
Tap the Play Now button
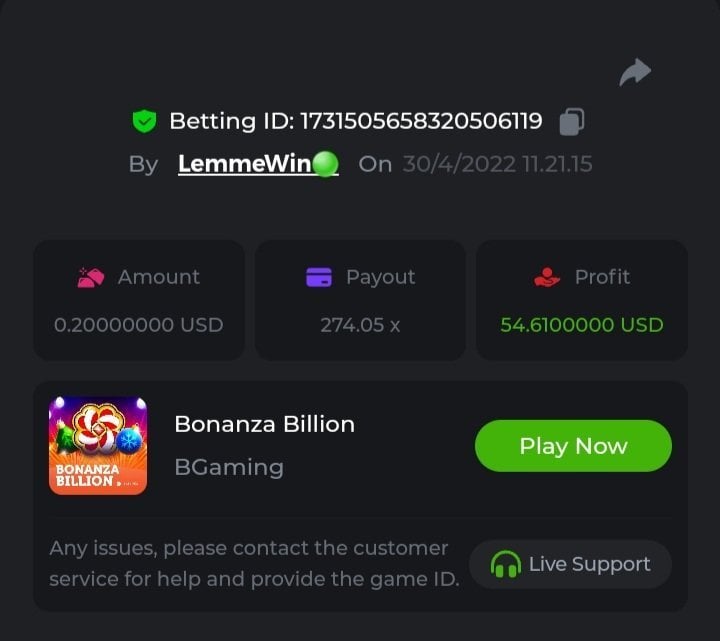[573, 446]
